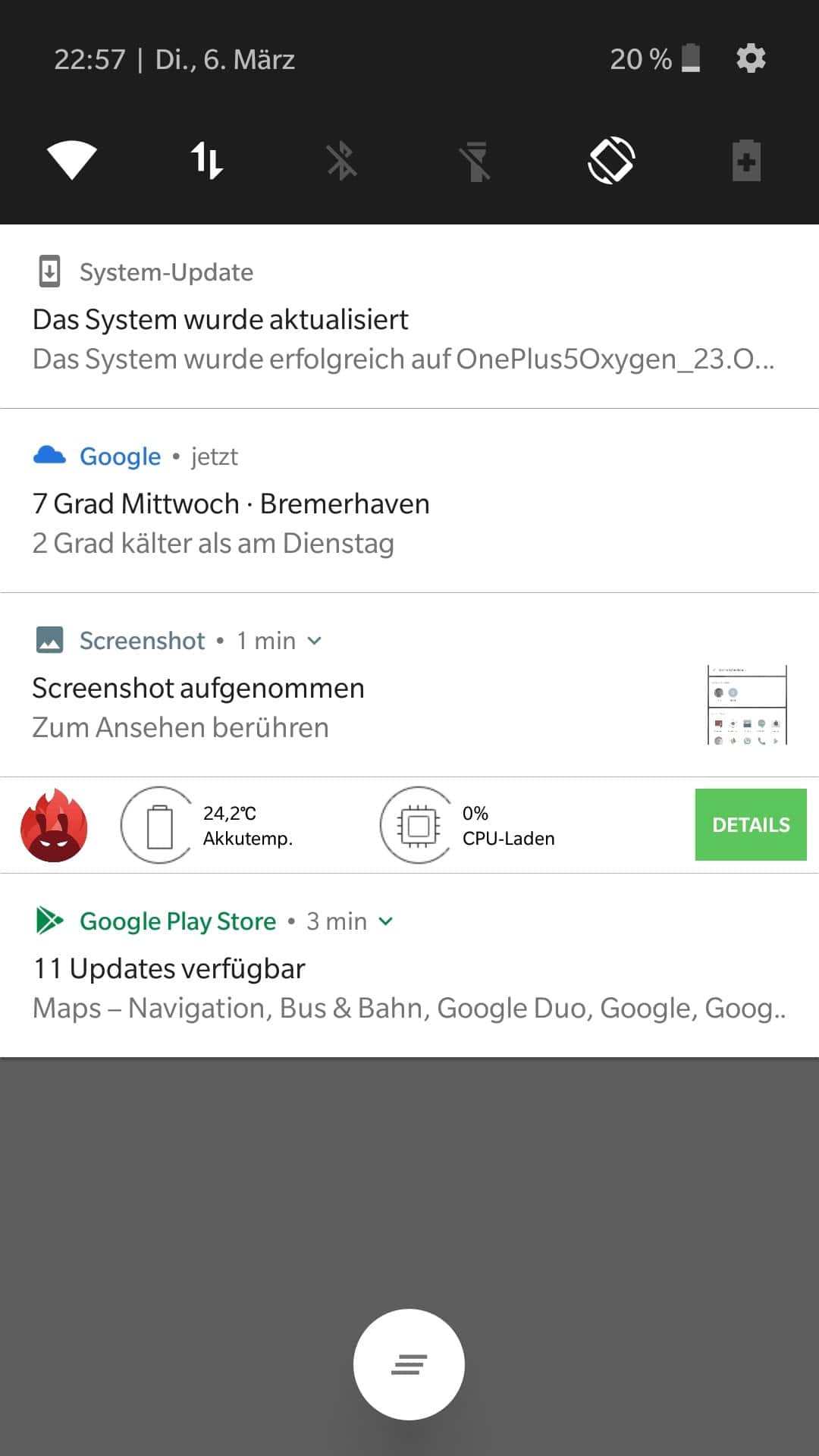Expand the Screenshot notification chevron
This screenshot has width=819, height=1456.
point(314,641)
